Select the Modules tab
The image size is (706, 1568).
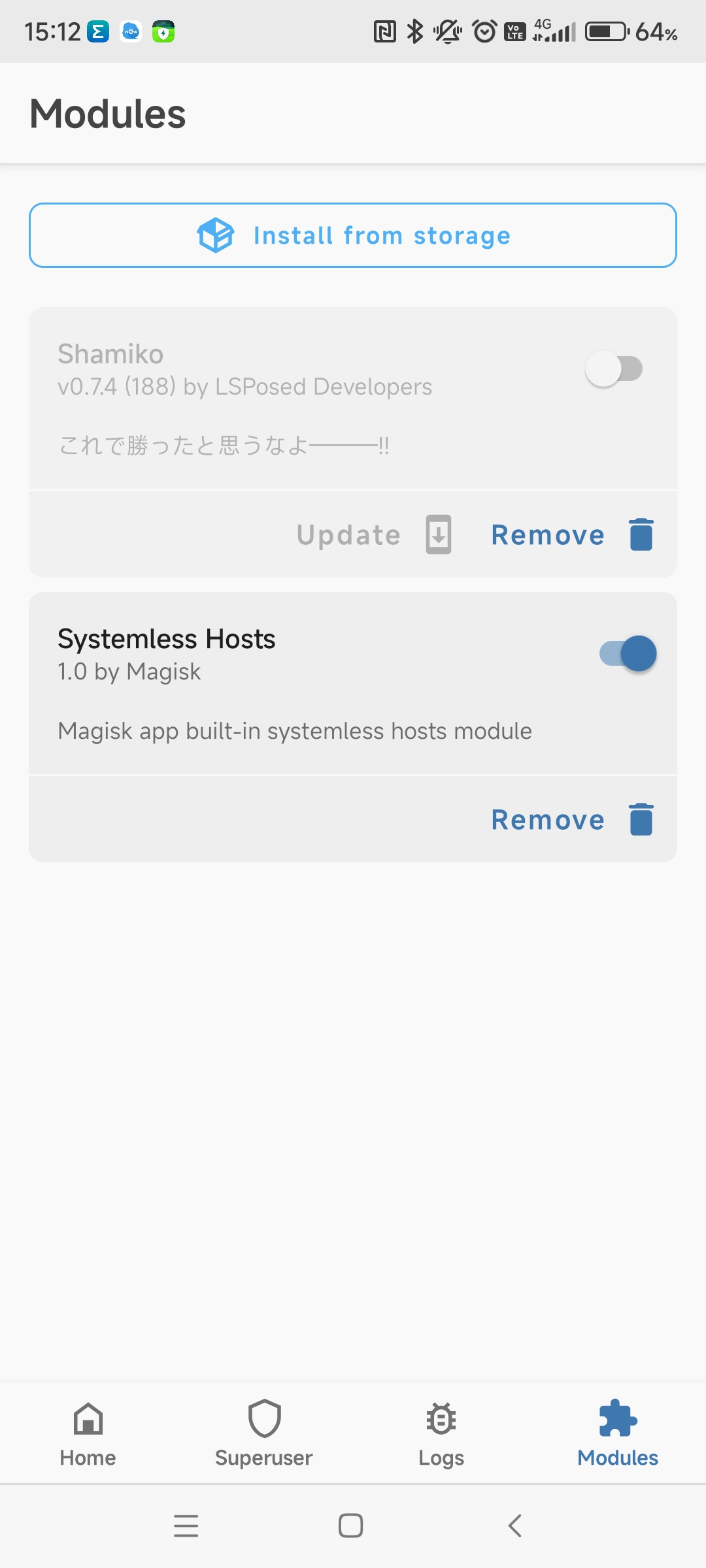(618, 1433)
